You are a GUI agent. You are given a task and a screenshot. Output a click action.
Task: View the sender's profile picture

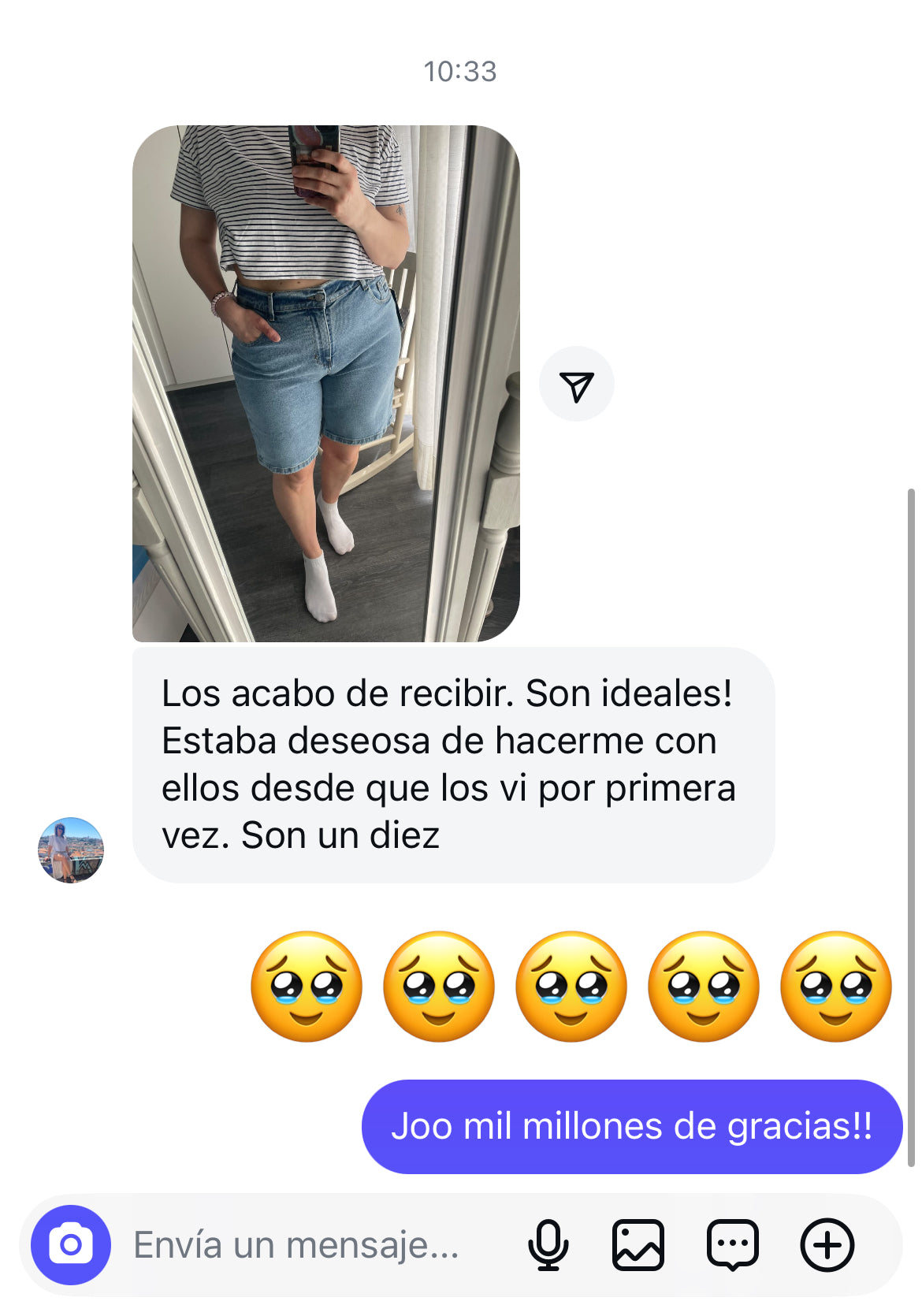coord(71,849)
